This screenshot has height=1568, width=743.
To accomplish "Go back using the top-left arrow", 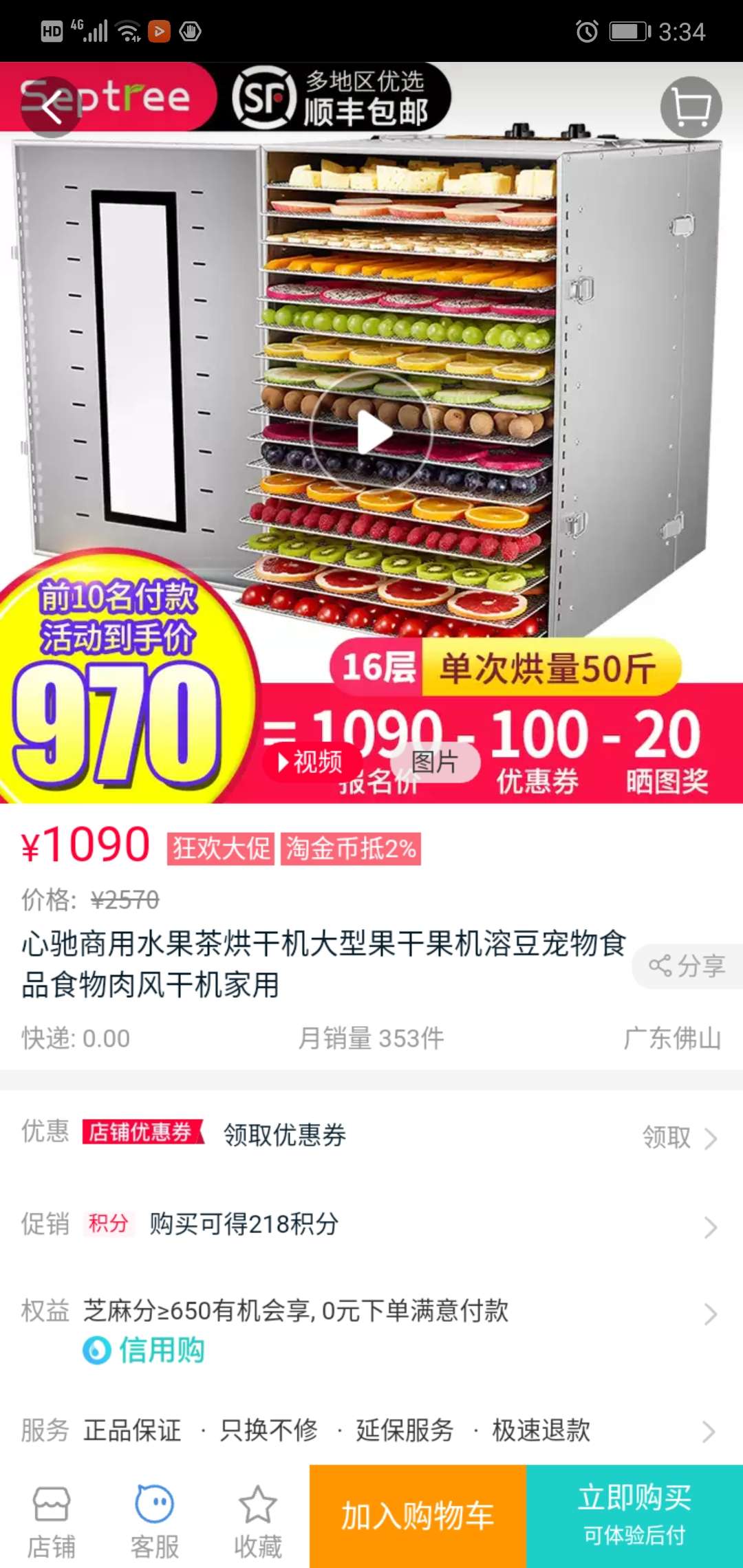I will pos(52,107).
